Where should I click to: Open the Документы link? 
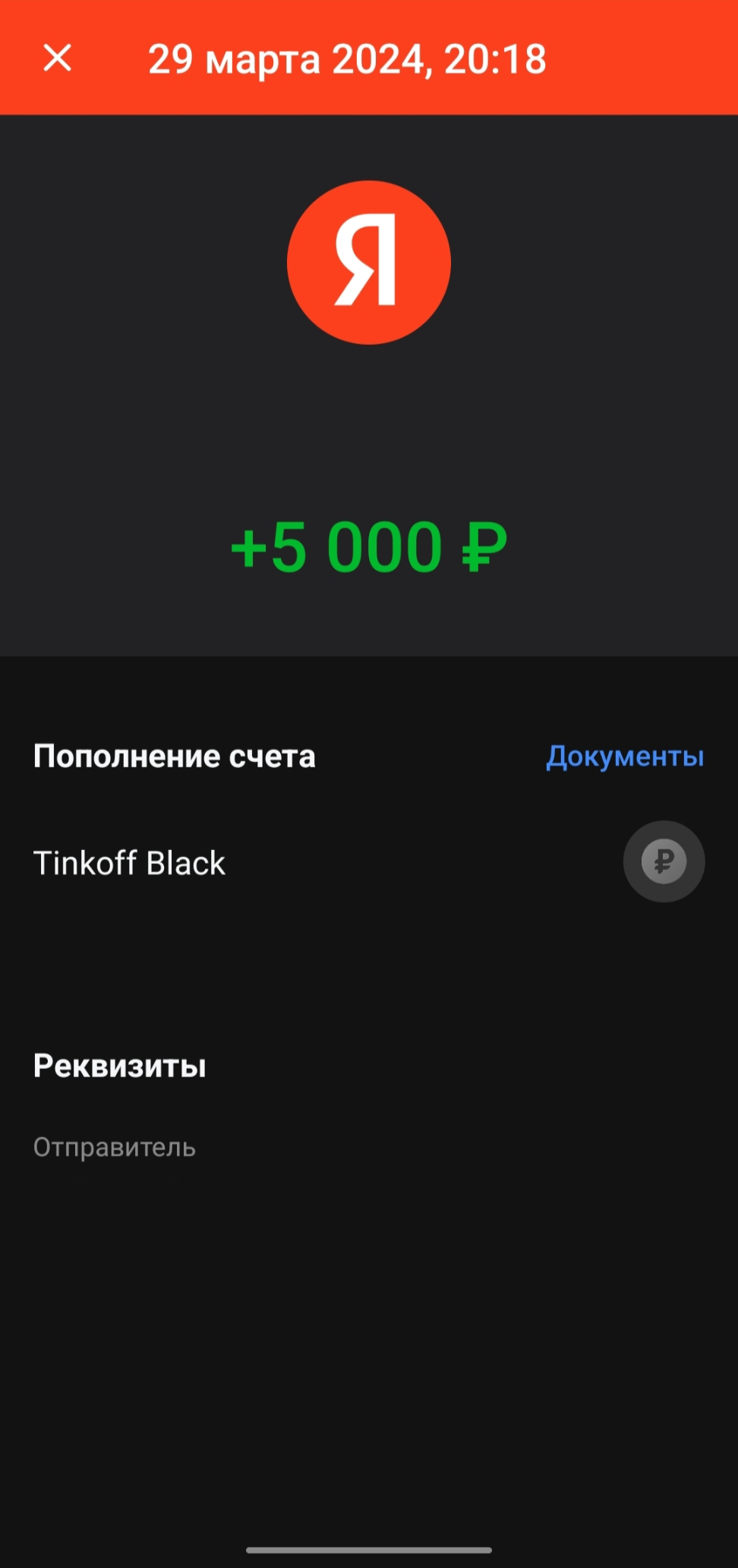[x=625, y=756]
